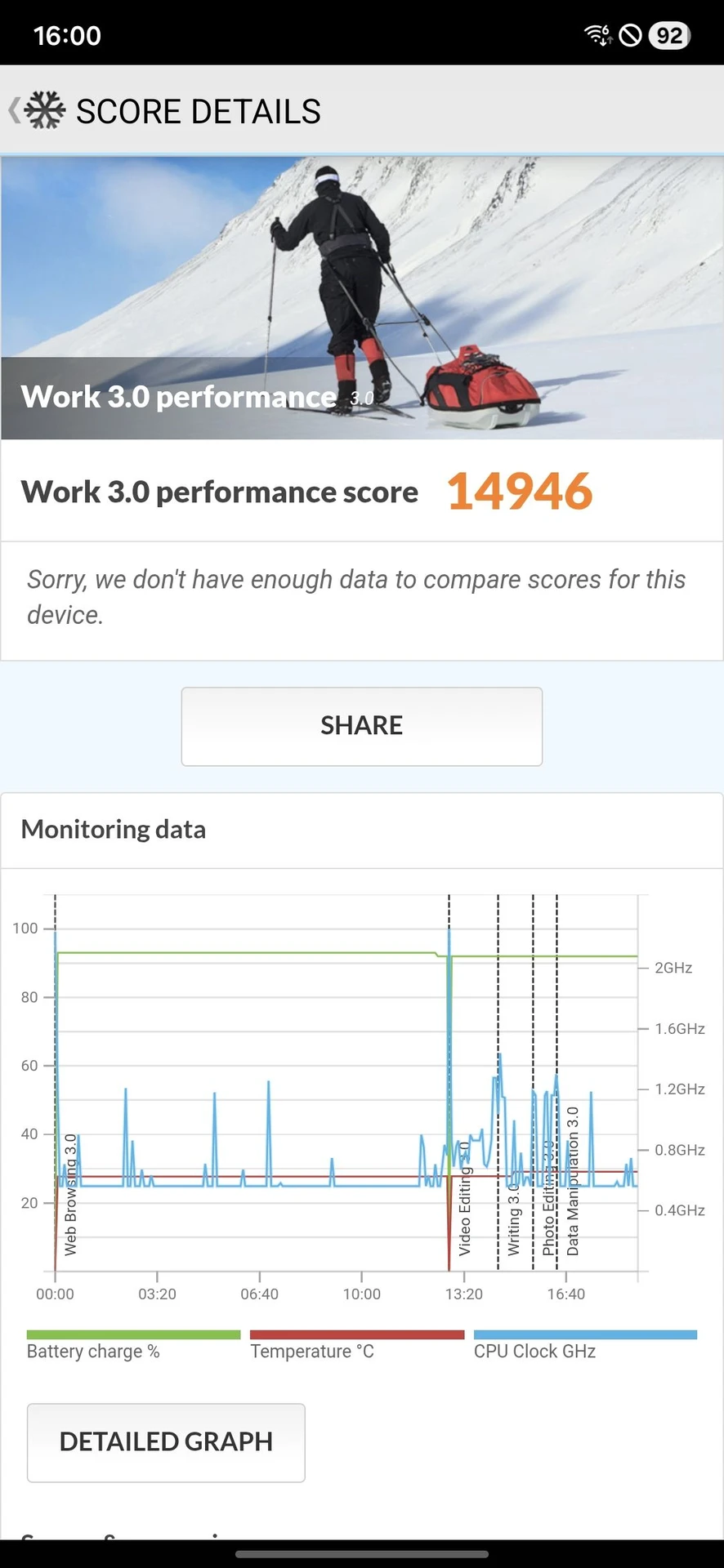Share the Work 3.0 performance score

point(361,726)
